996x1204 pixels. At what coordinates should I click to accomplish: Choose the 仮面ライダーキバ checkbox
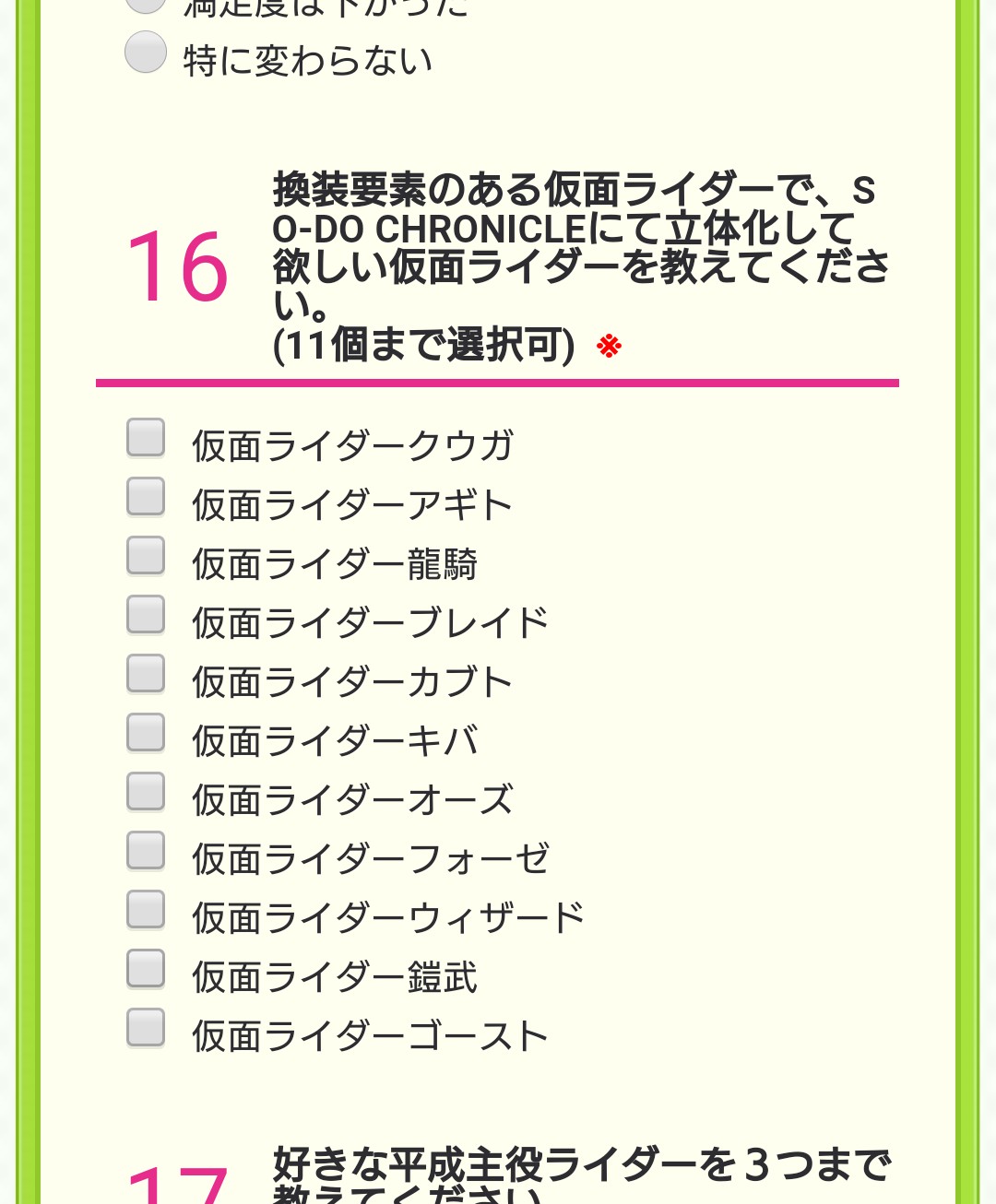pos(146,733)
